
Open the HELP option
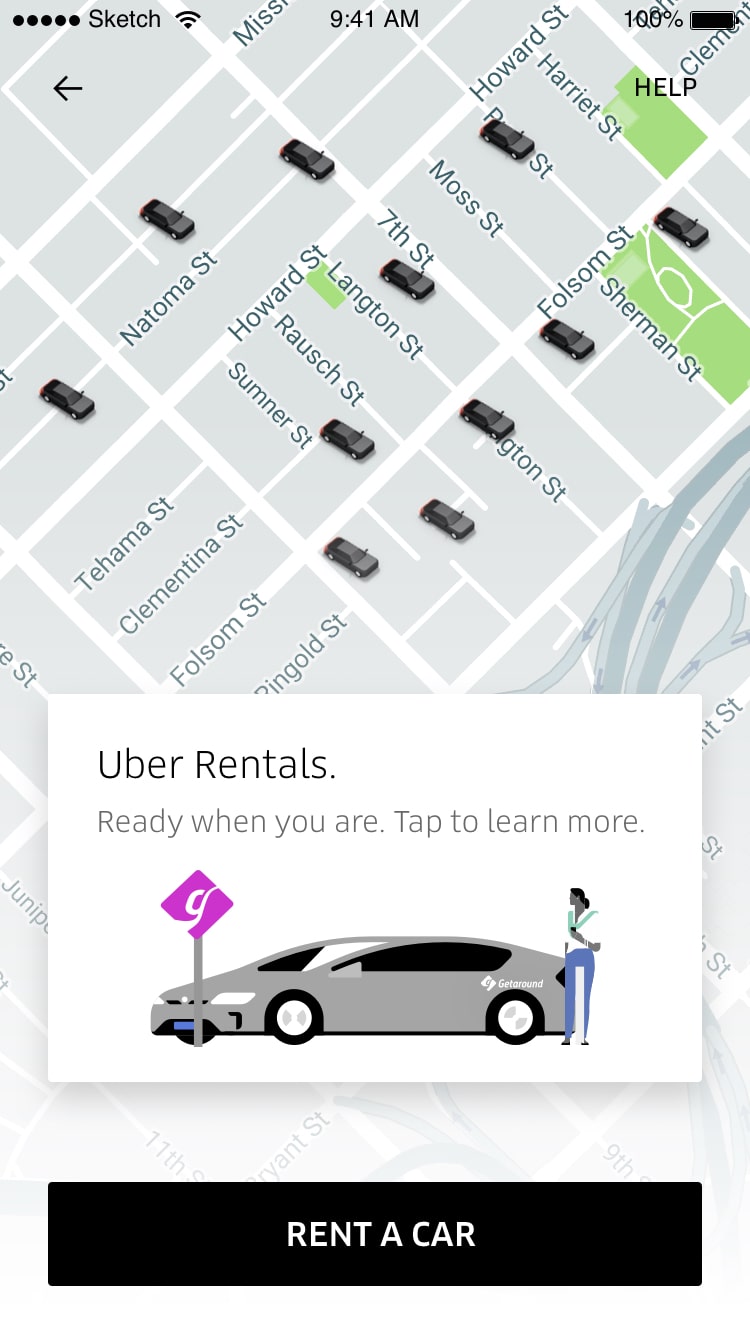665,87
